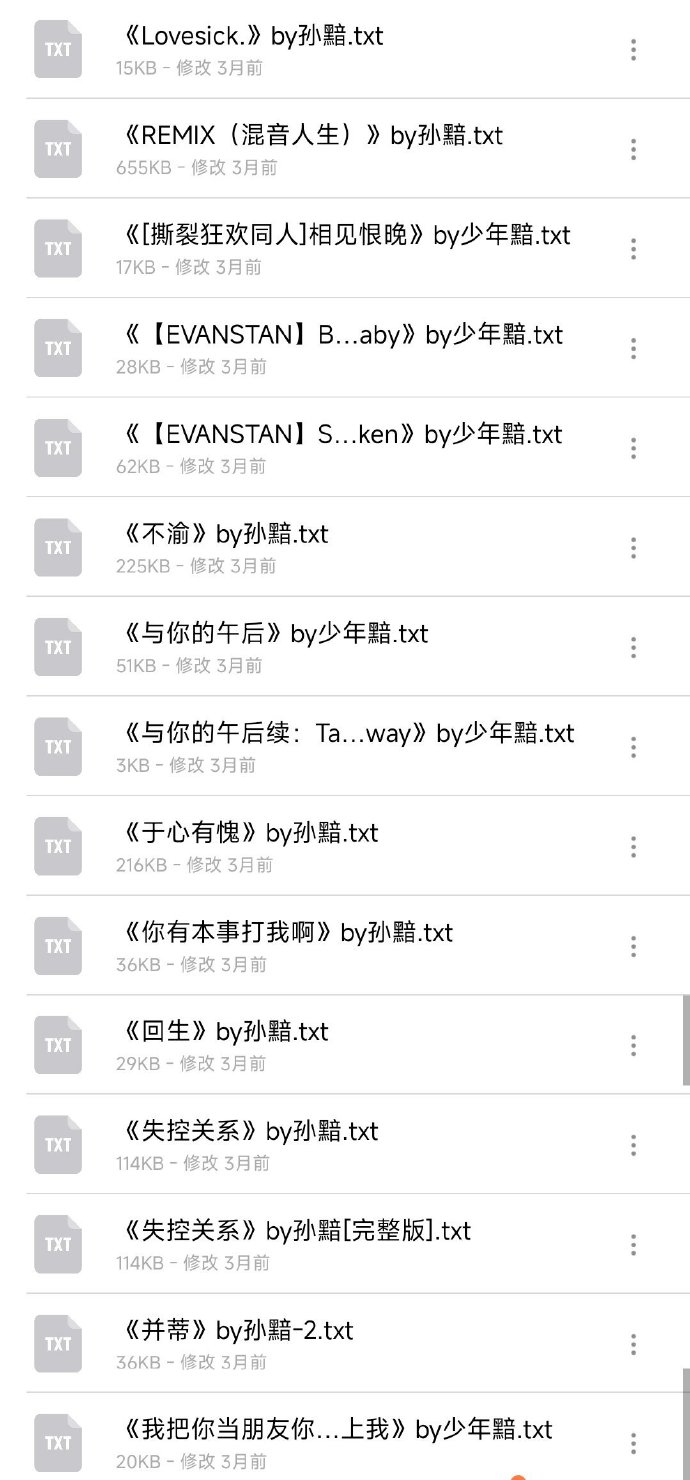
Task: Open 《不渝》by孙黯.txt
Action: click(345, 547)
